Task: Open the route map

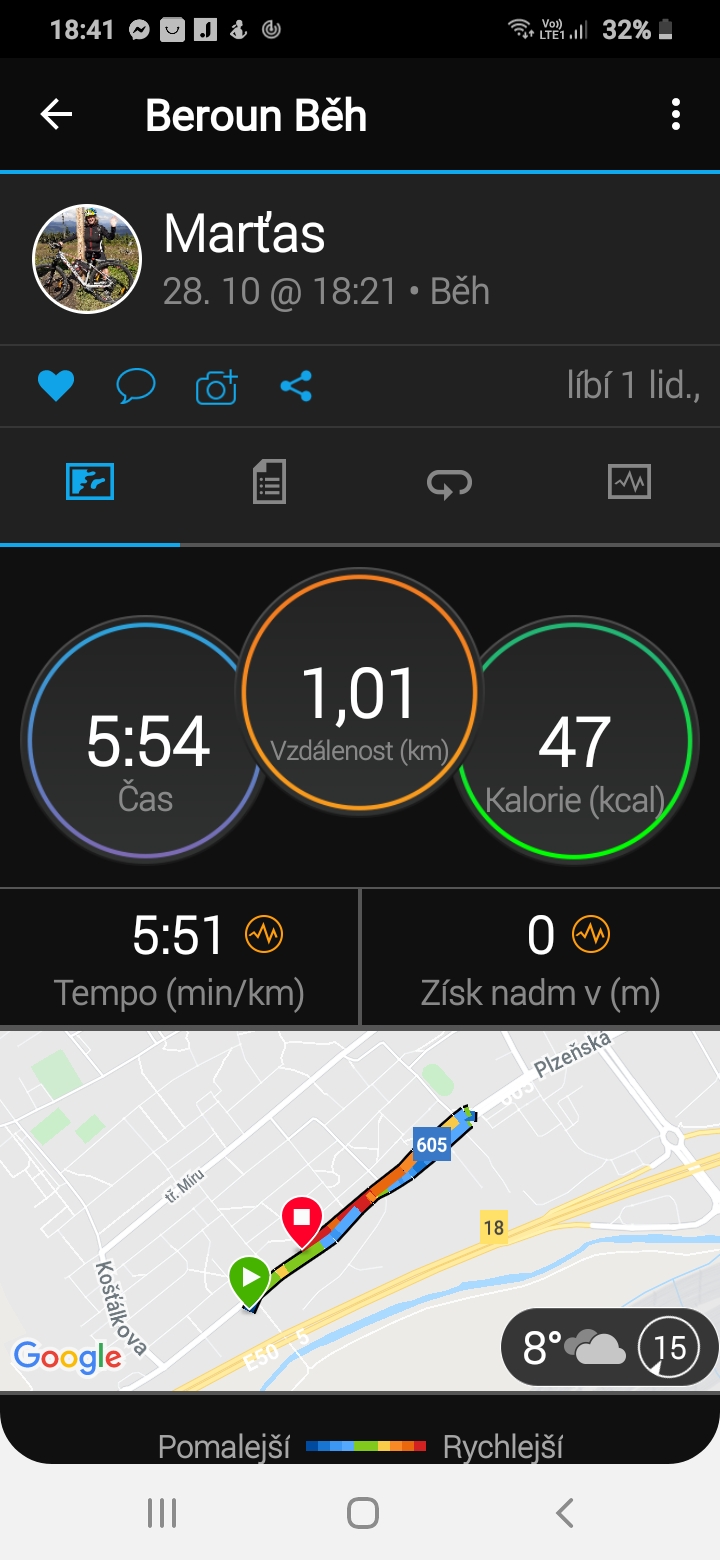Action: click(x=360, y=1210)
